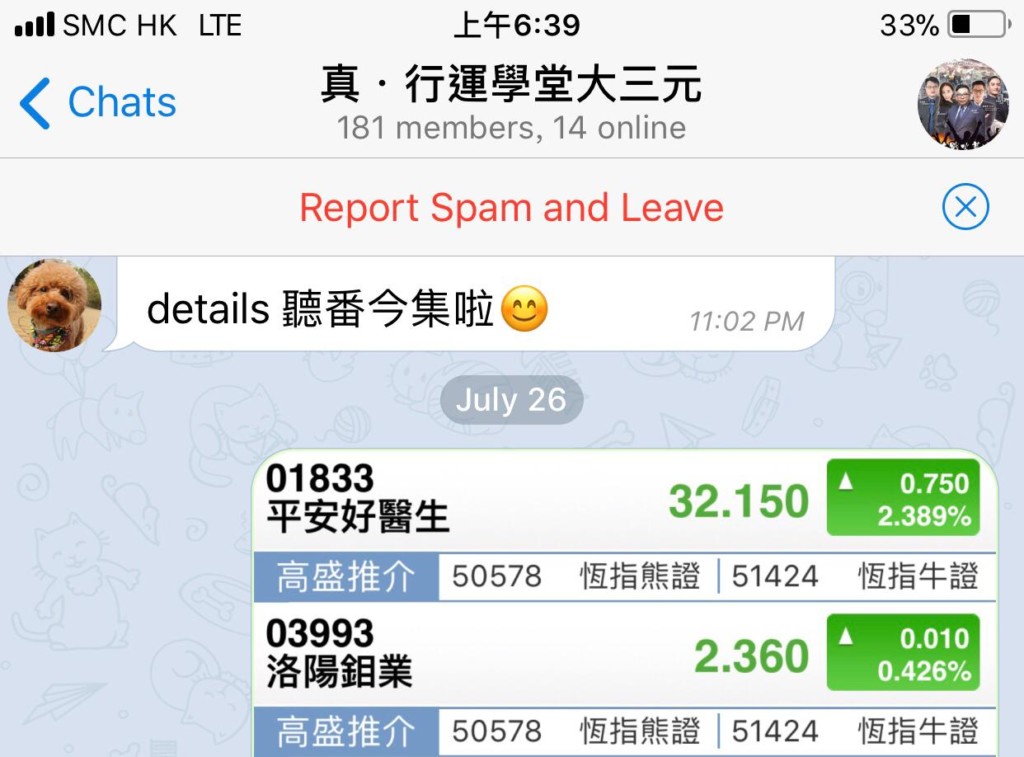Report Spam and Leave the group
This screenshot has width=1024, height=757.
coord(511,208)
